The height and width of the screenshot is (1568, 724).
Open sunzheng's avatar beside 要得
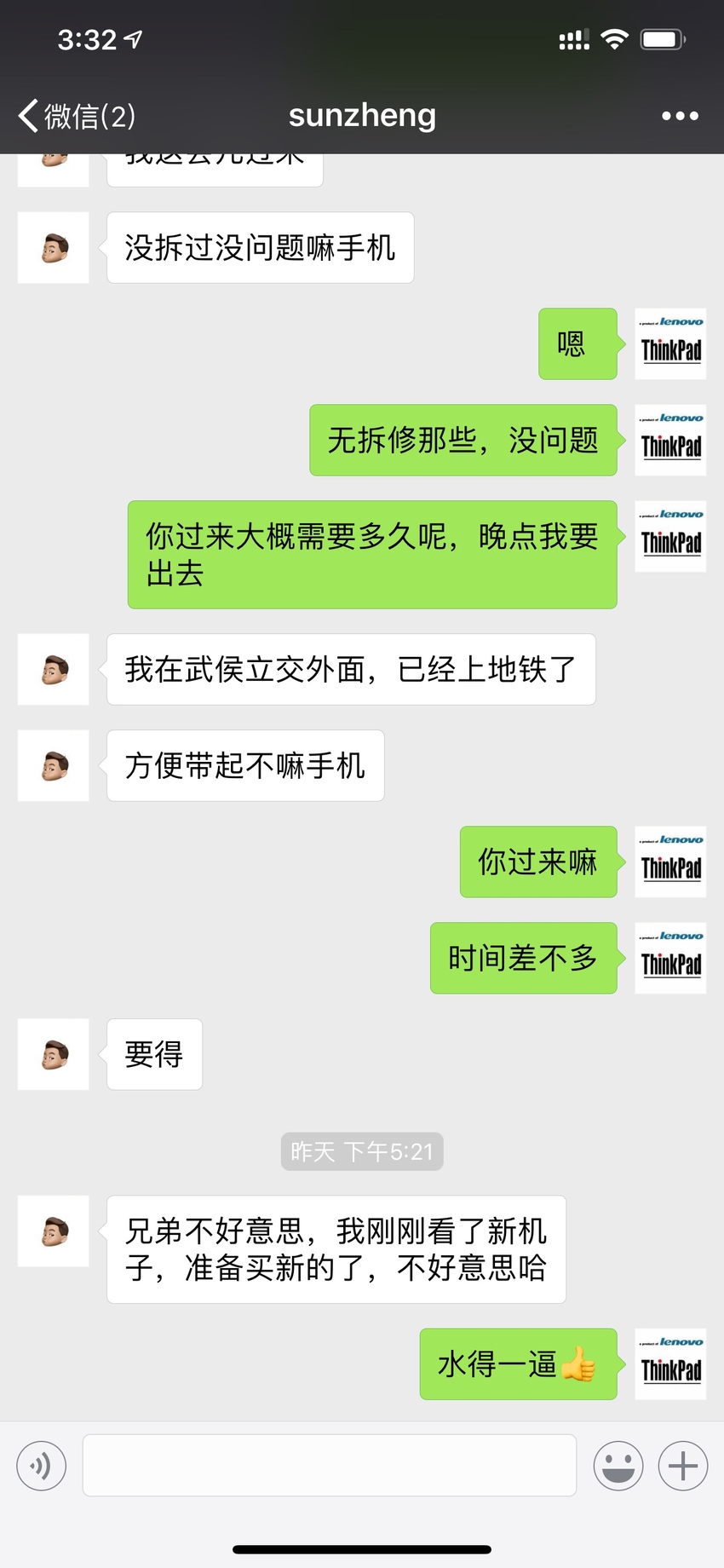pyautogui.click(x=54, y=1054)
